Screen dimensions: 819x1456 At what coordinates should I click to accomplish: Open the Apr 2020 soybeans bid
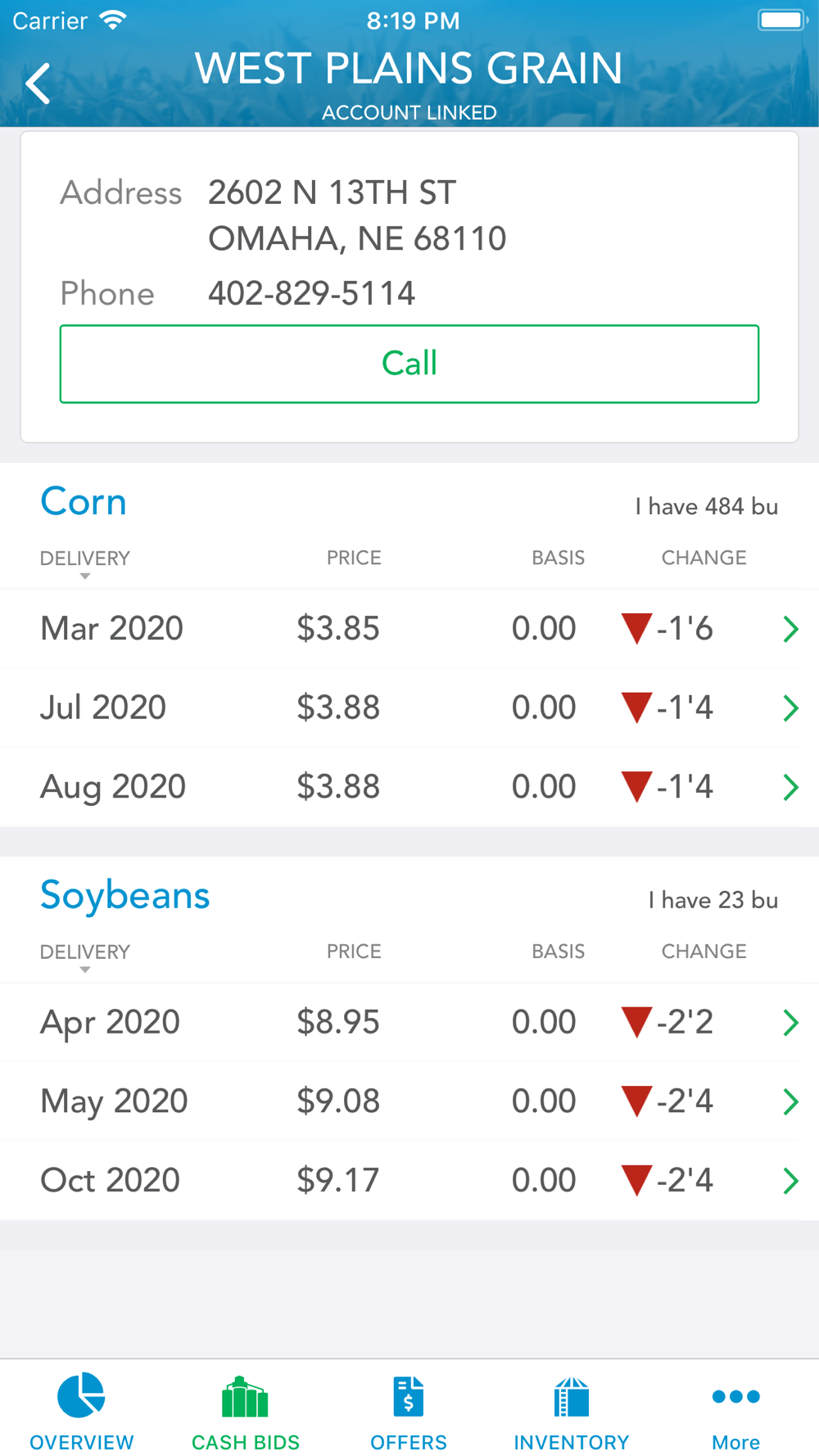[409, 1022]
